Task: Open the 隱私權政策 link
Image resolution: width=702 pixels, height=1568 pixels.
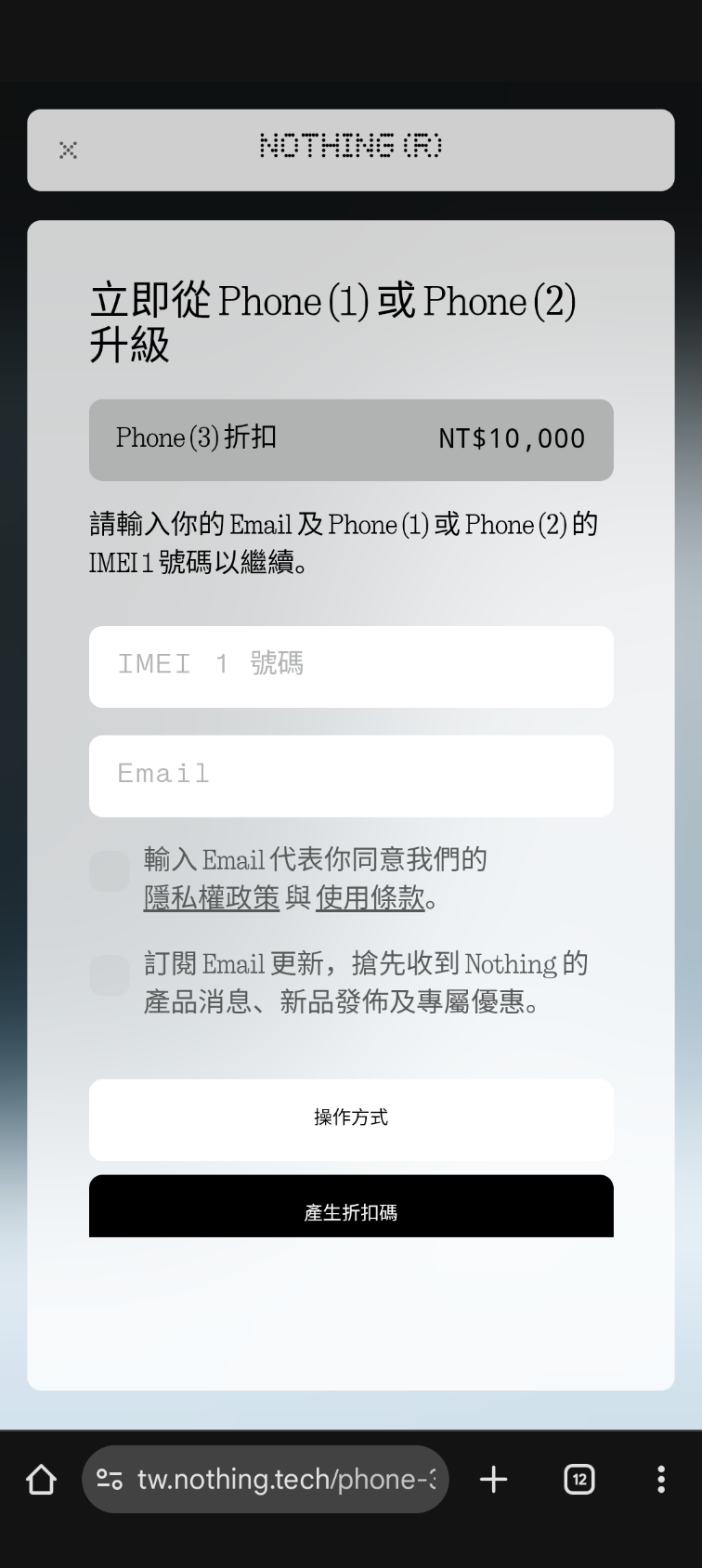Action: [x=212, y=898]
